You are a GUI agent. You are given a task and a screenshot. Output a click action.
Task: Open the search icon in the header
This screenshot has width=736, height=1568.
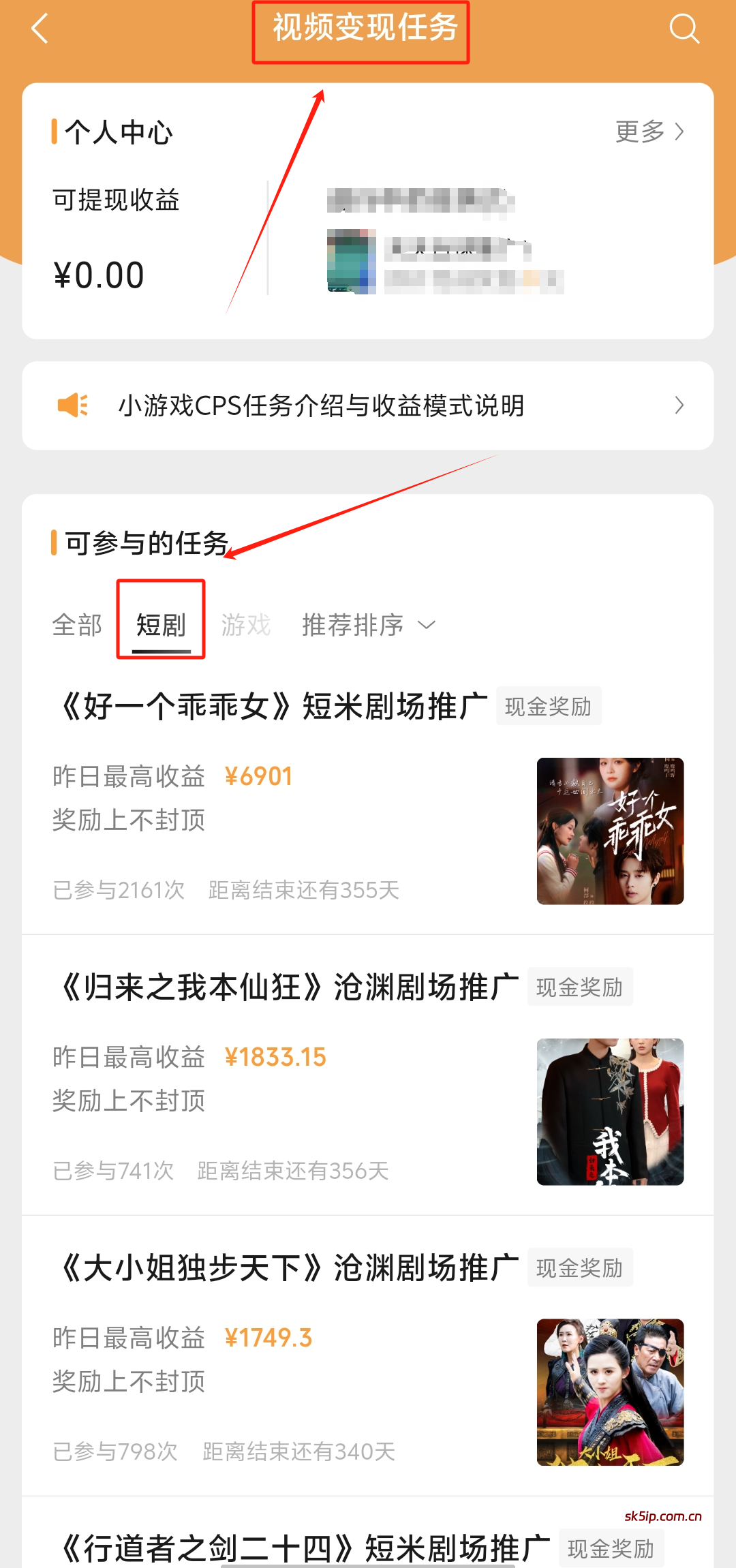(x=684, y=29)
